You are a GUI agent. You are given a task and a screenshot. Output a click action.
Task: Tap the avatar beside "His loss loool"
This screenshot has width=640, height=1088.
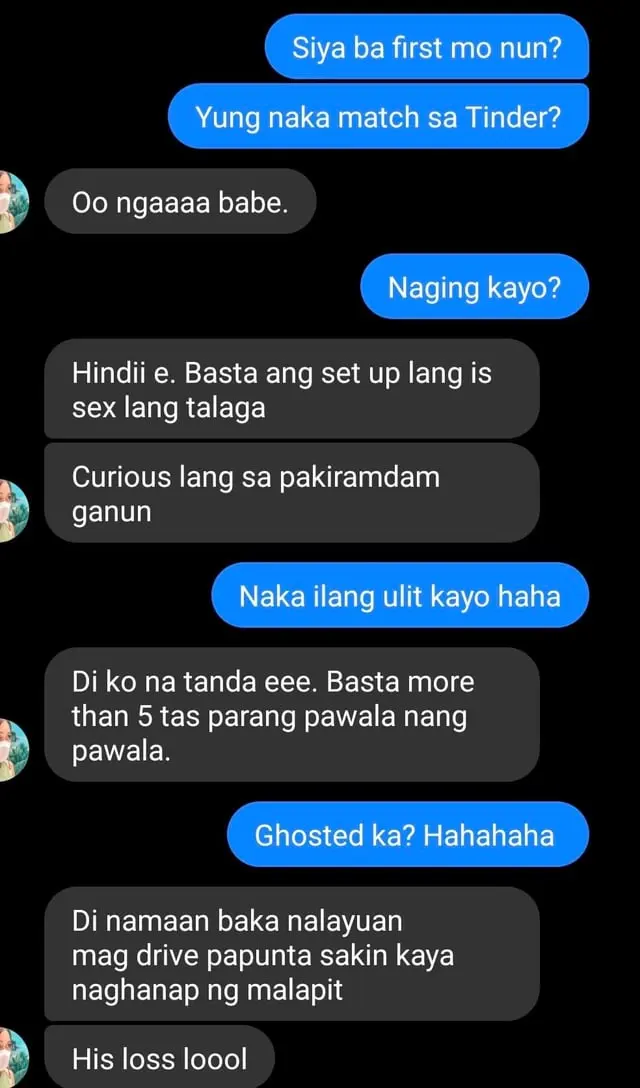(x=12, y=1058)
